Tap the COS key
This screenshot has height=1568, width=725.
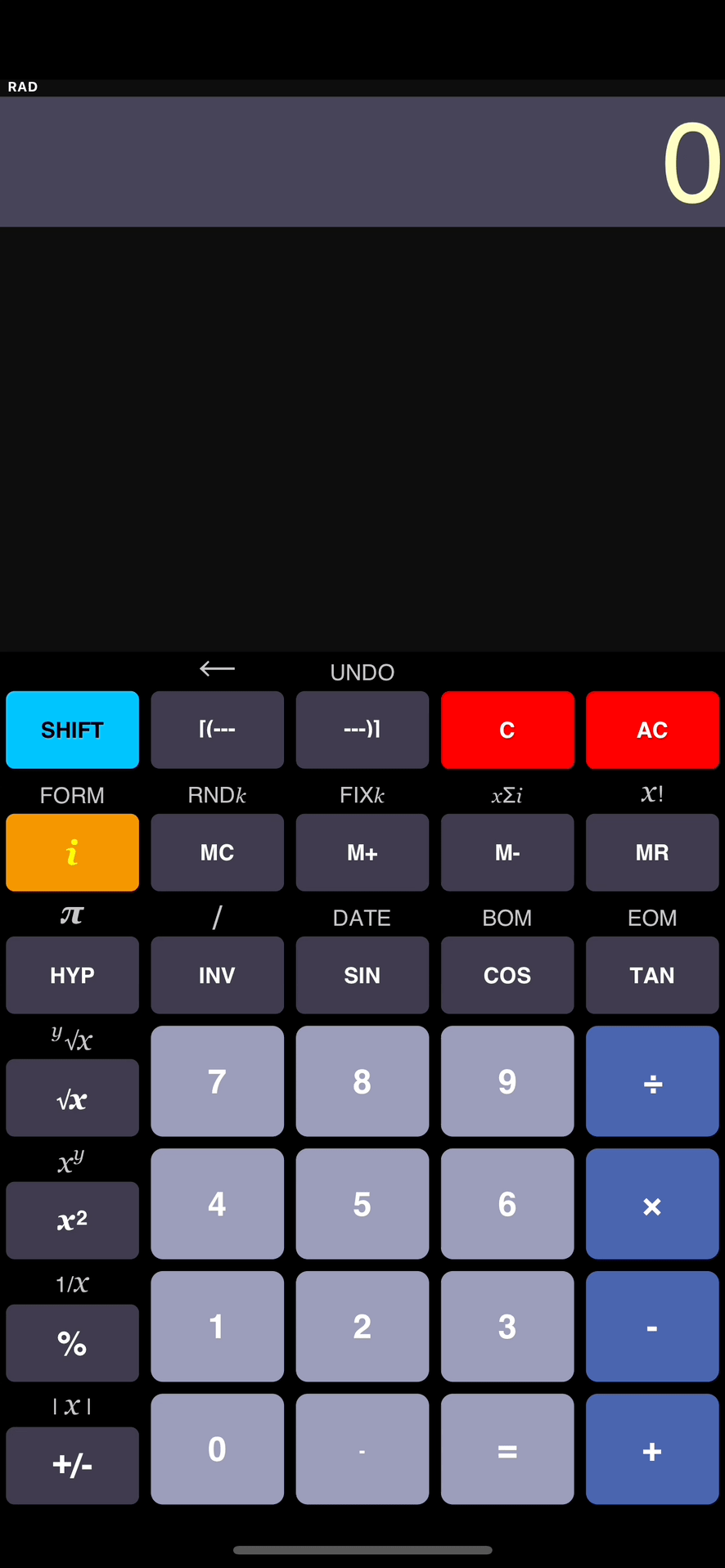tap(507, 975)
